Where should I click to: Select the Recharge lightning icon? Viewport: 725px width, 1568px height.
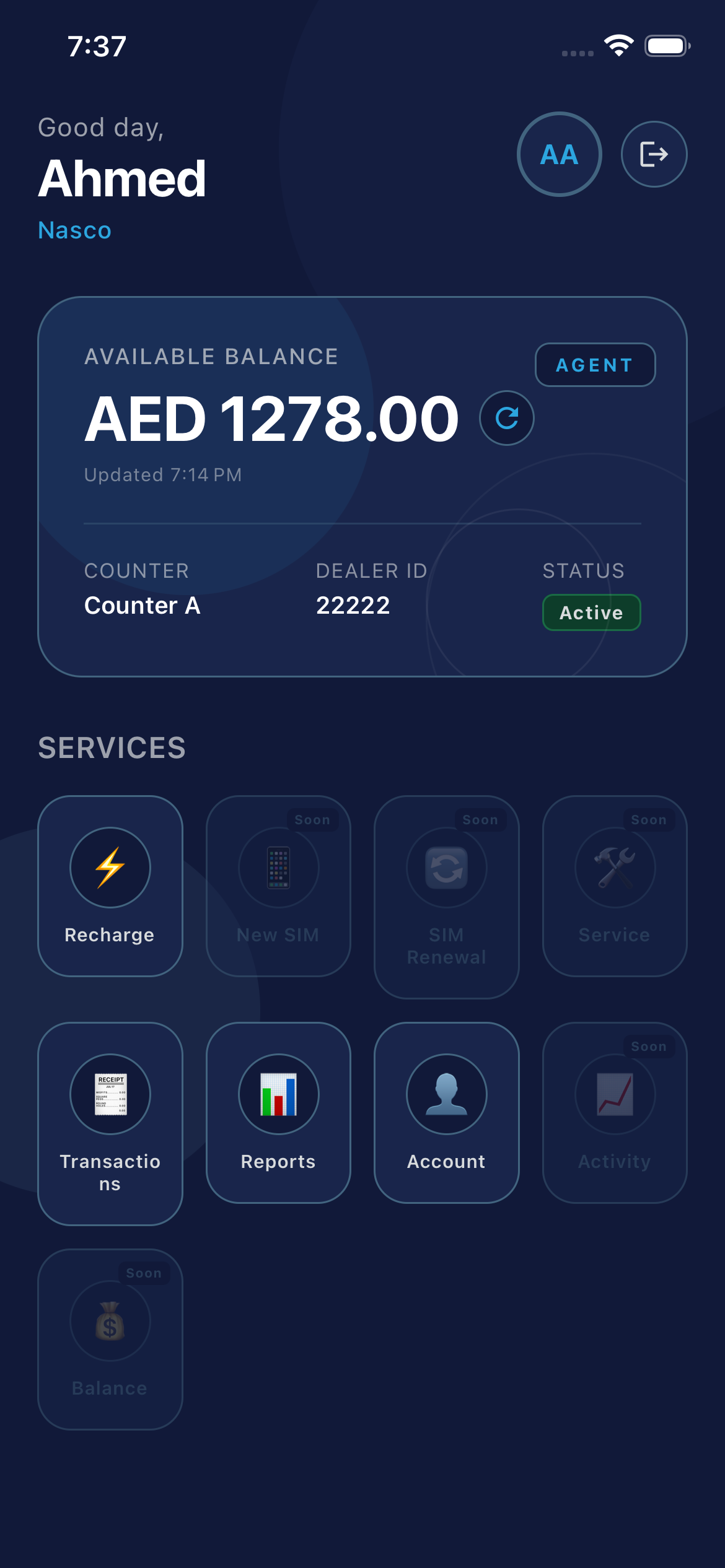[x=110, y=868]
